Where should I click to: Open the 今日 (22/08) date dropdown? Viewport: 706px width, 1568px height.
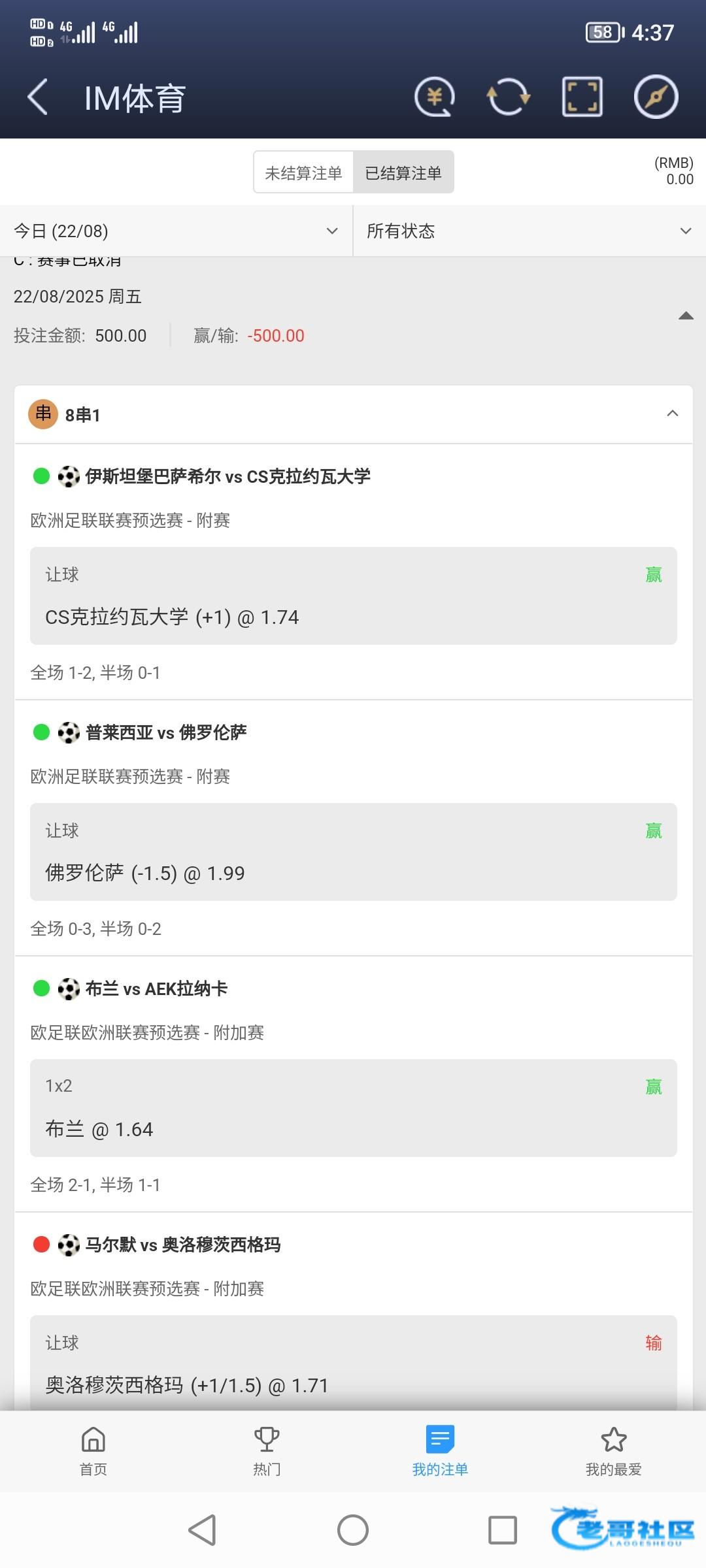176,231
